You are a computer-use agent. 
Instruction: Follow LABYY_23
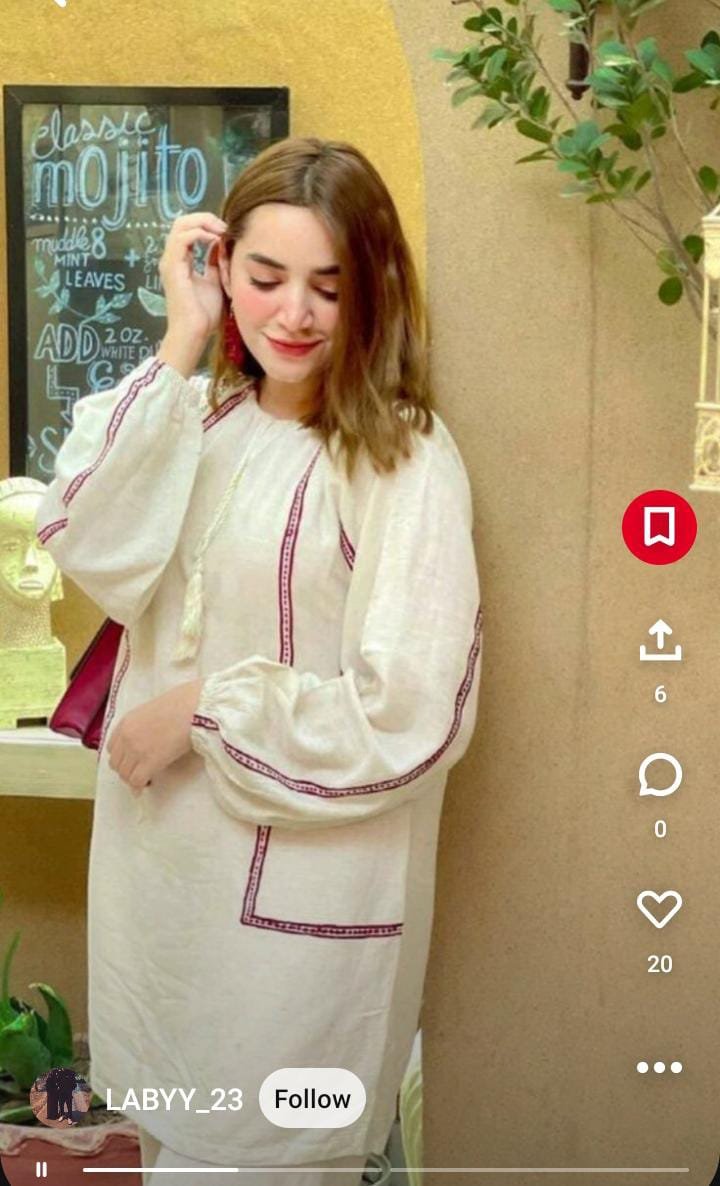pyautogui.click(x=312, y=1099)
